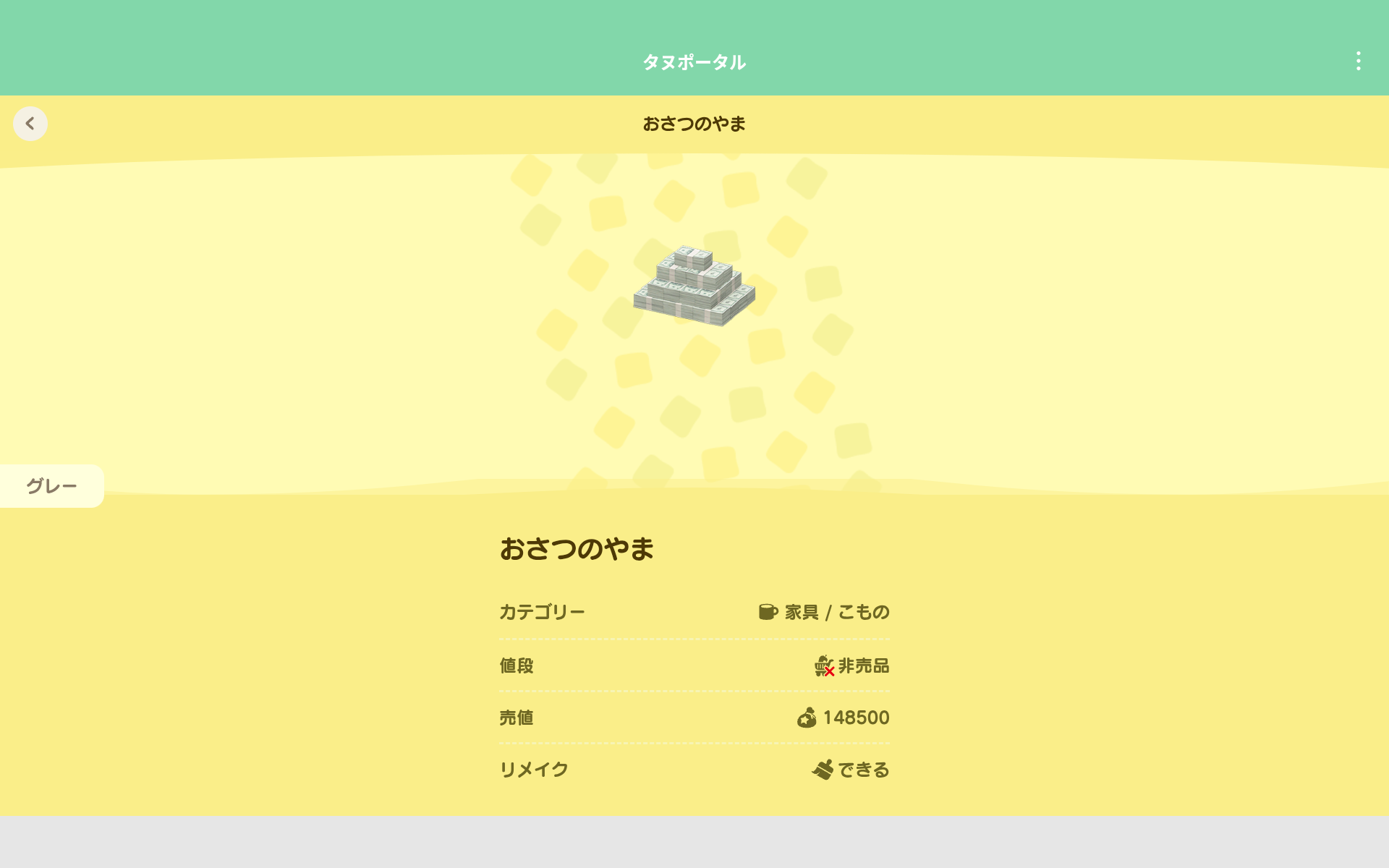The height and width of the screenshot is (868, 1389).
Task: Open the three-dot overflow menu
Action: click(1358, 61)
